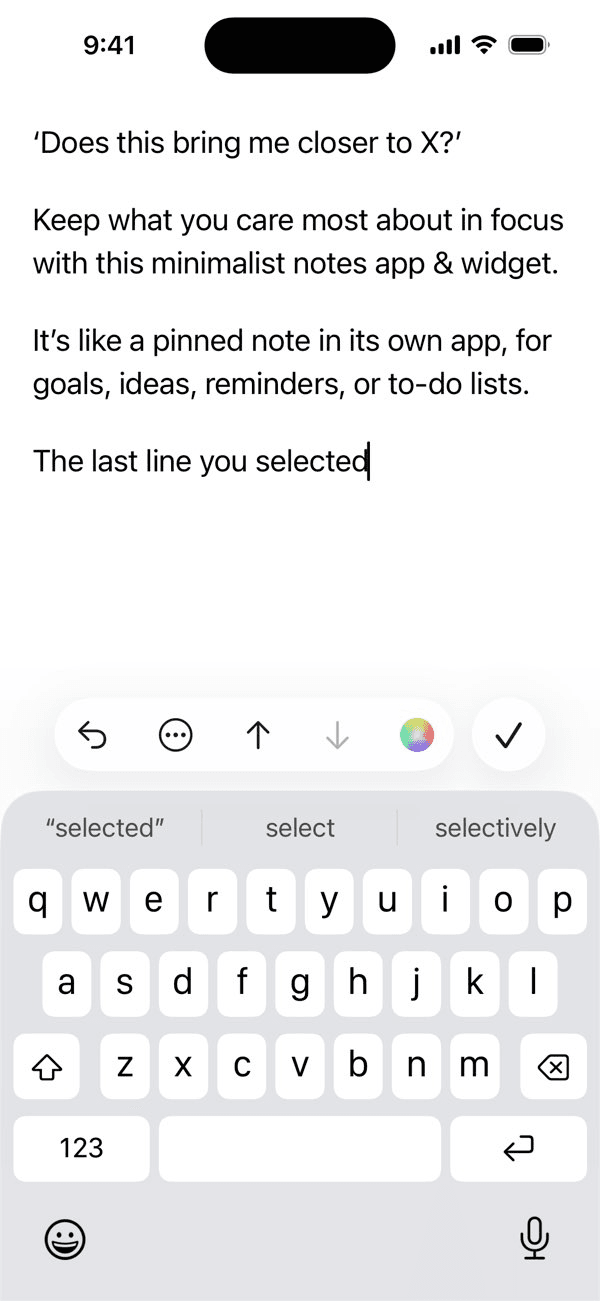This screenshot has width=600, height=1301.
Task: Start dictation with the microphone
Action: click(x=534, y=1238)
